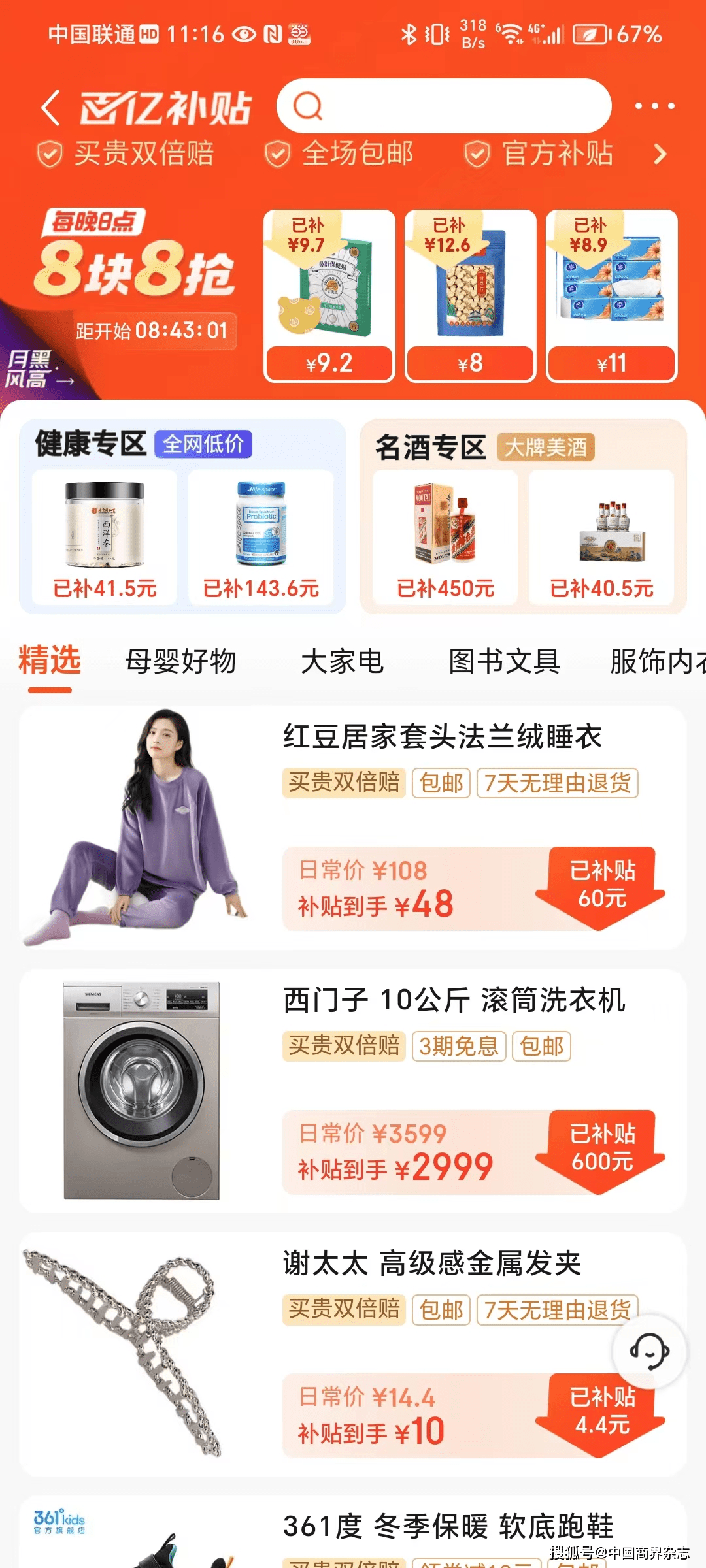706x1568 pixels.
Task: Open the probiotic item subsidized 143.6元
Action: (x=261, y=537)
